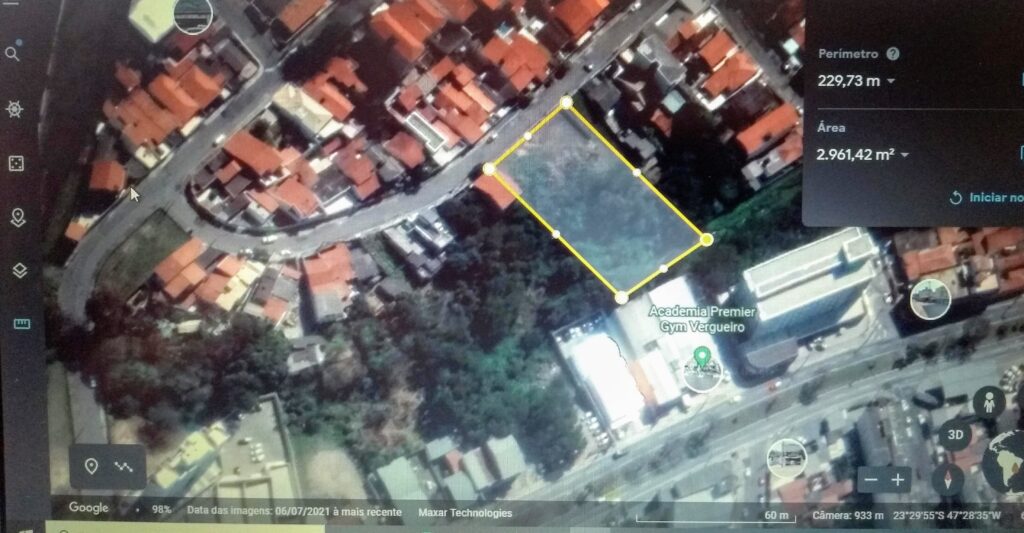Switch the map to 3D view
Screen dimensions: 1024x533
955,436
